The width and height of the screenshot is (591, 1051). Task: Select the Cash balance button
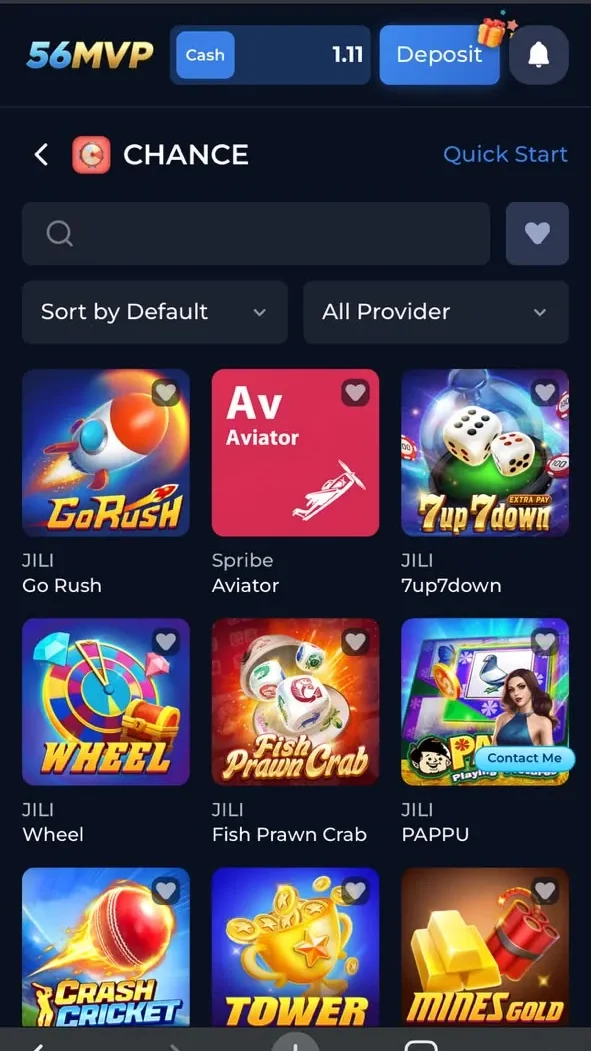click(x=205, y=55)
